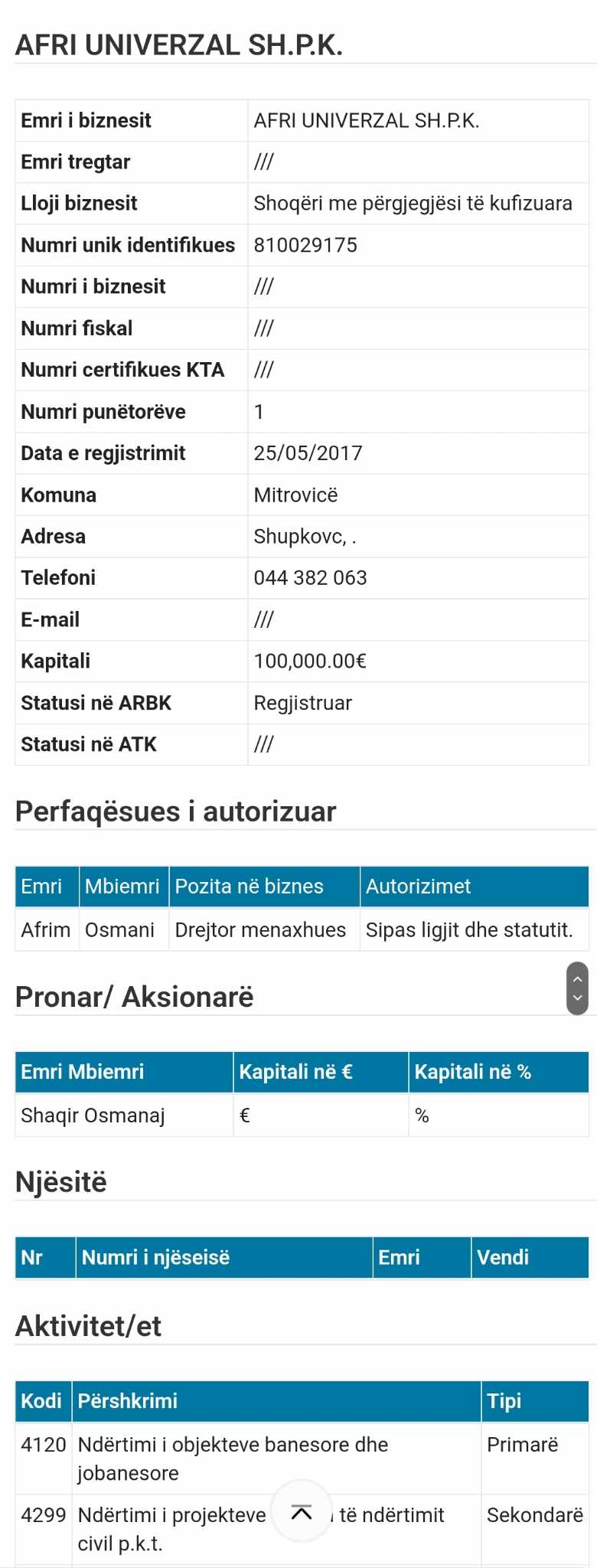
Task: Tap the scroll-to-top arrow button
Action: [302, 1511]
